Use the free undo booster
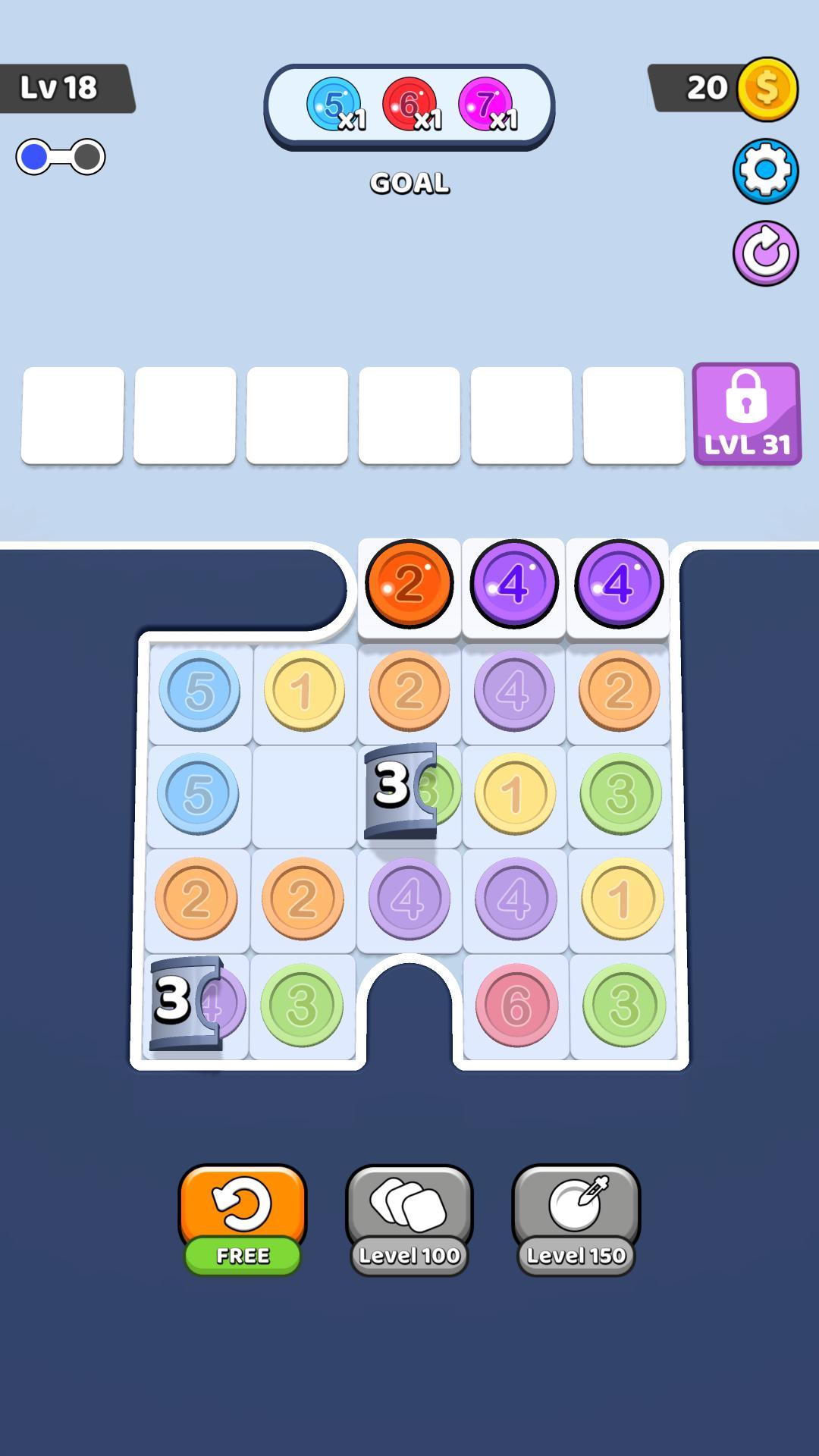Viewport: 819px width, 1456px height. 243,1219
